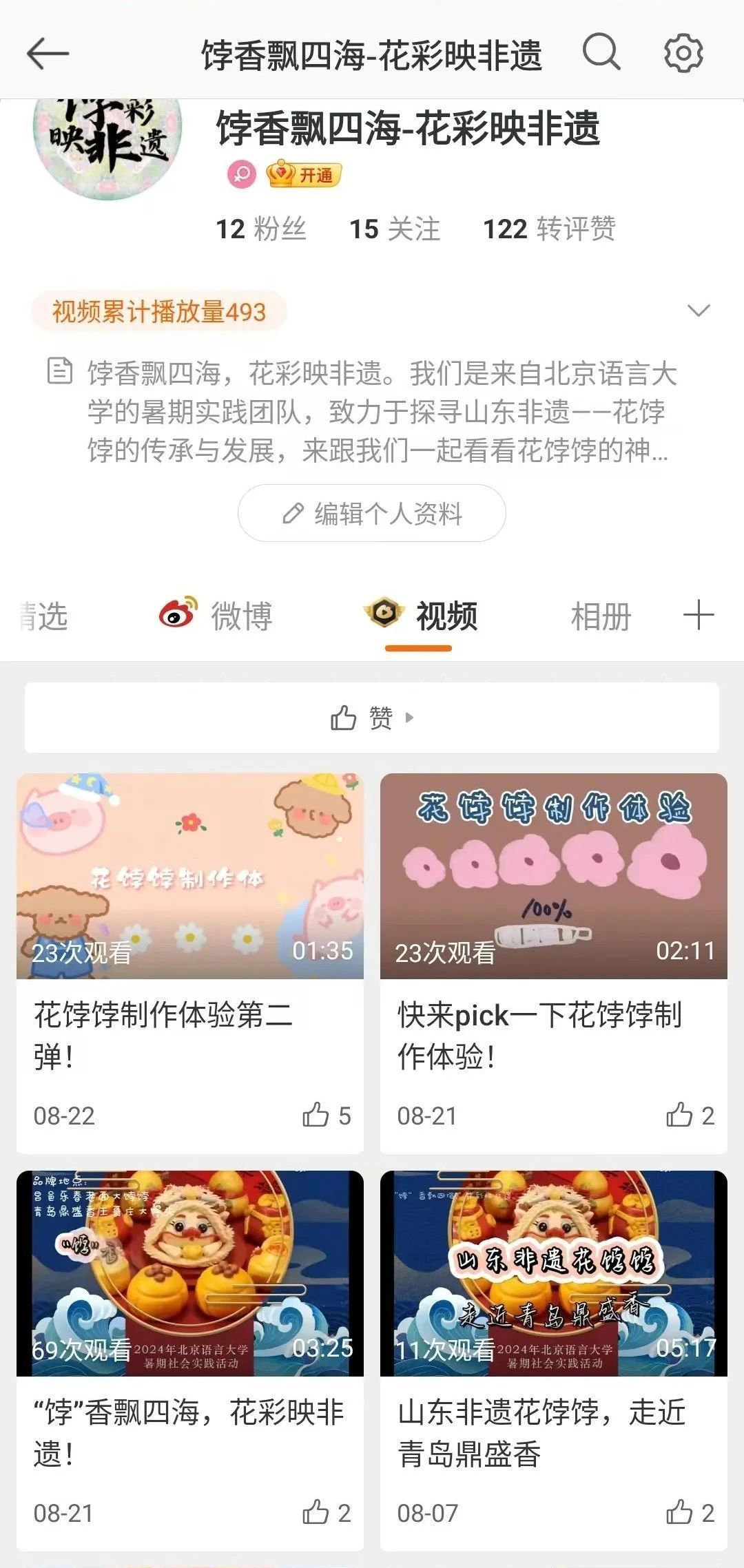Tap the 开通 VIP membership badge
The image size is (744, 1568).
click(304, 175)
